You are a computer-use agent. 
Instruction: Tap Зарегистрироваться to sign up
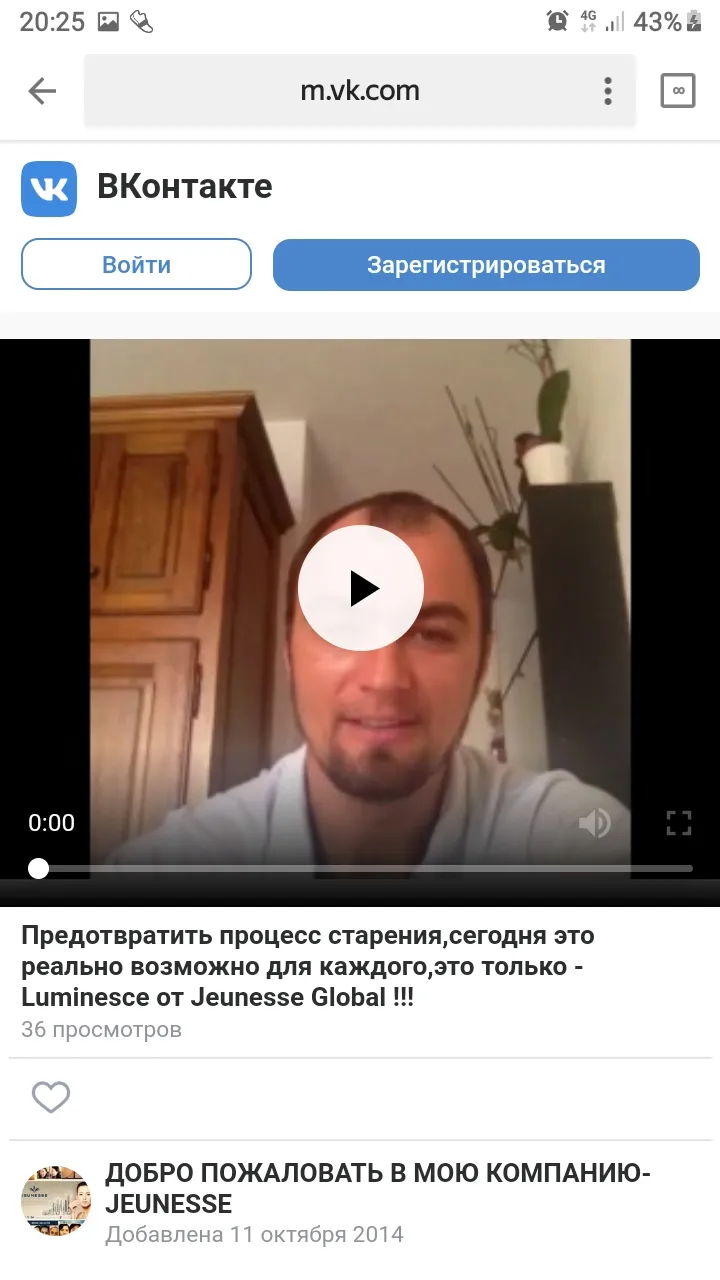(486, 265)
